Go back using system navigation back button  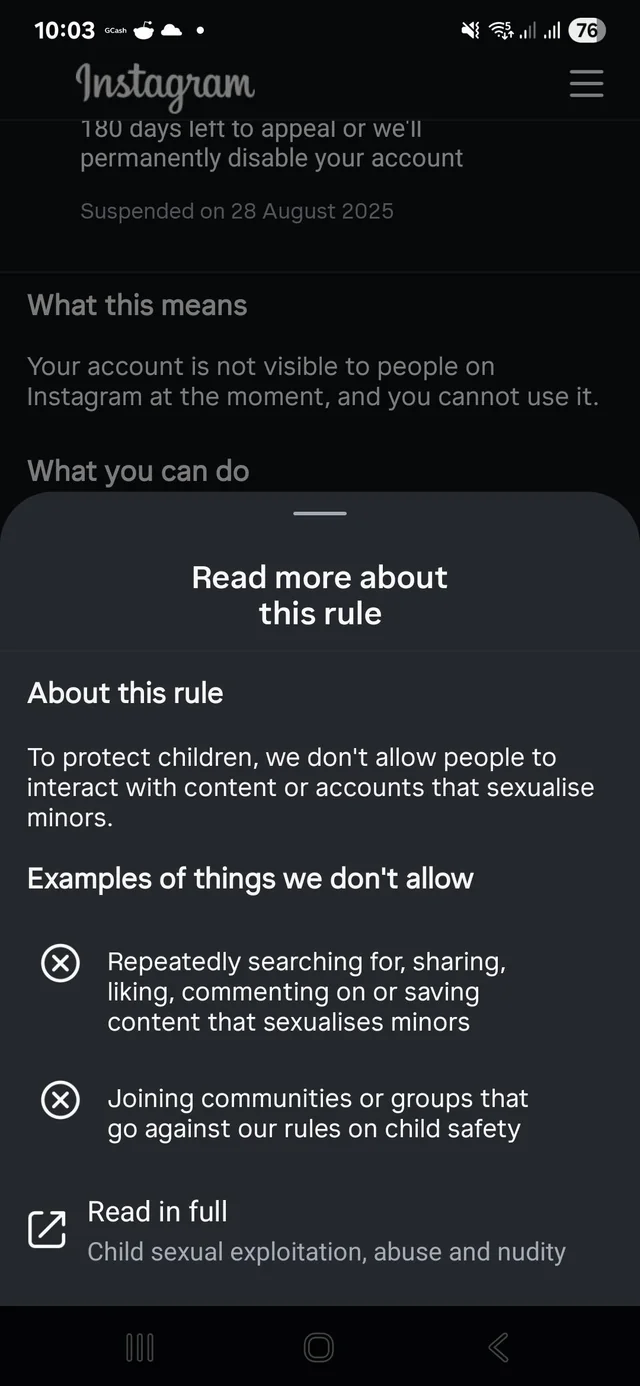[x=499, y=1347]
